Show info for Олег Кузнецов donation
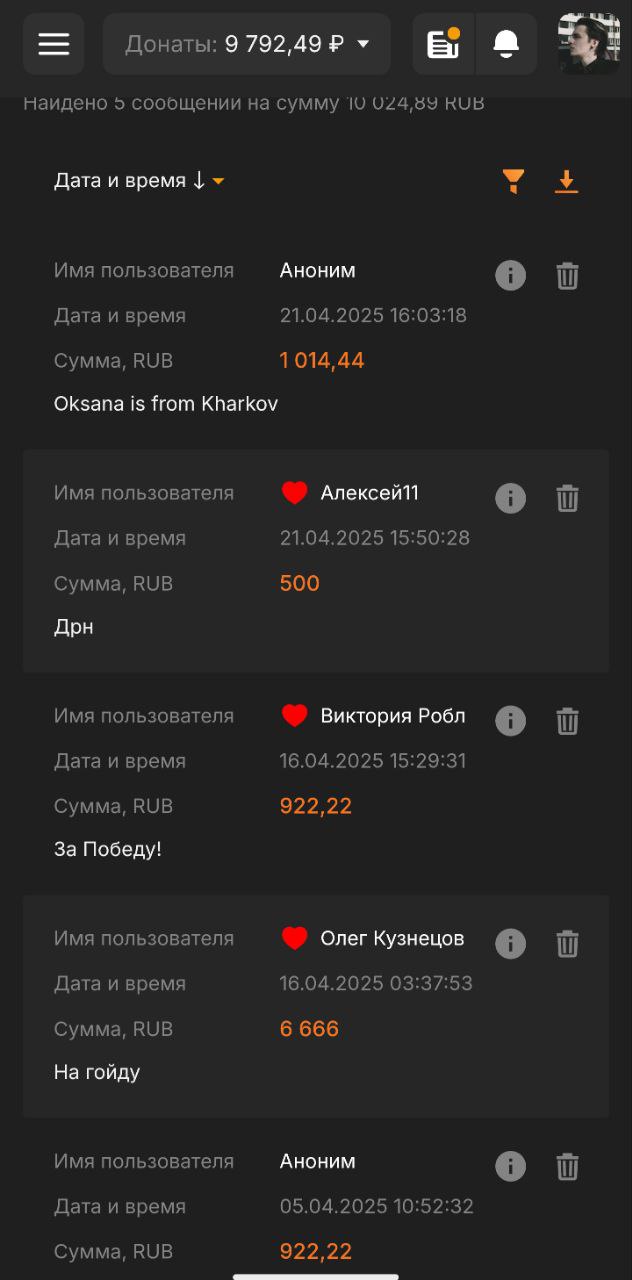Screen dimensions: 632x1280 coord(510,943)
